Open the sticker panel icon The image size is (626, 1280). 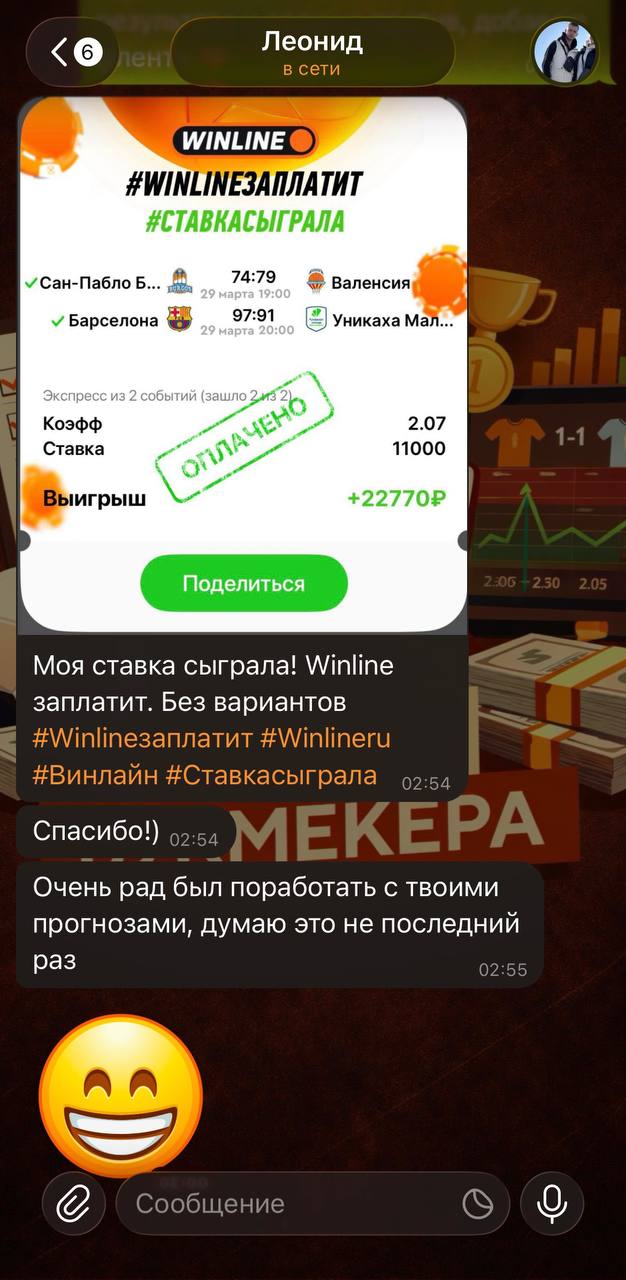(x=478, y=1203)
